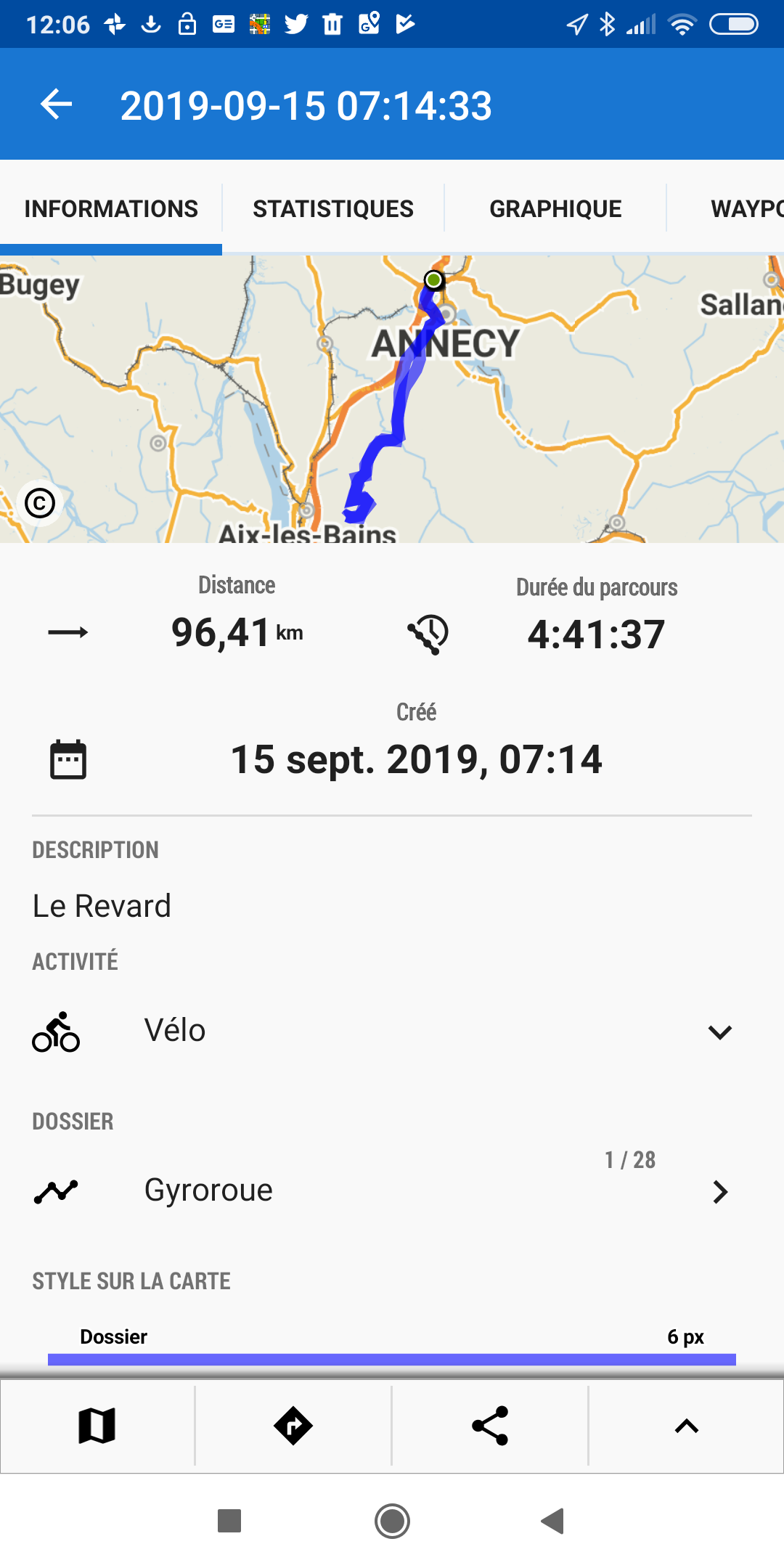Open the Graphique tab
Image resolution: width=784 pixels, height=1568 pixels.
point(555,209)
